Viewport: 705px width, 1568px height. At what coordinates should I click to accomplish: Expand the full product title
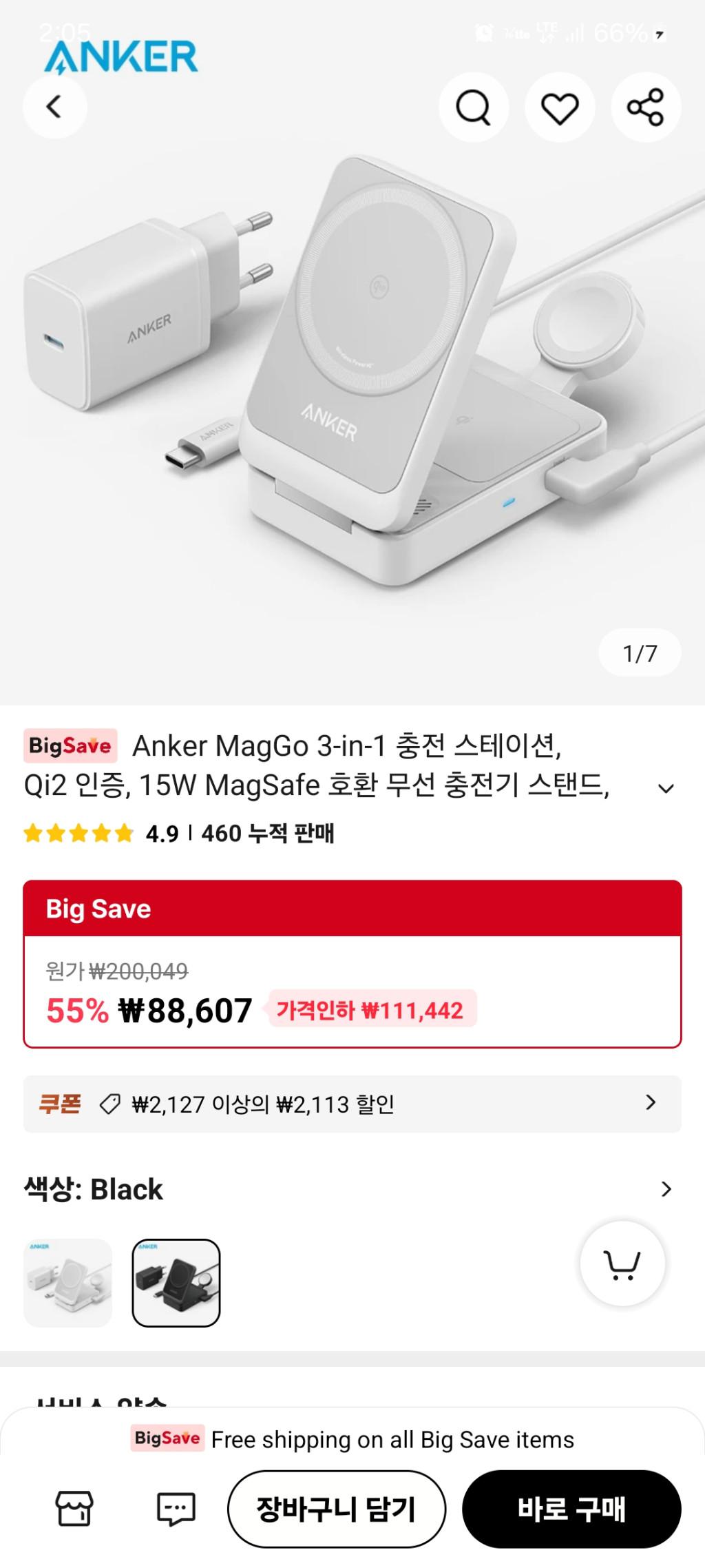point(665,789)
